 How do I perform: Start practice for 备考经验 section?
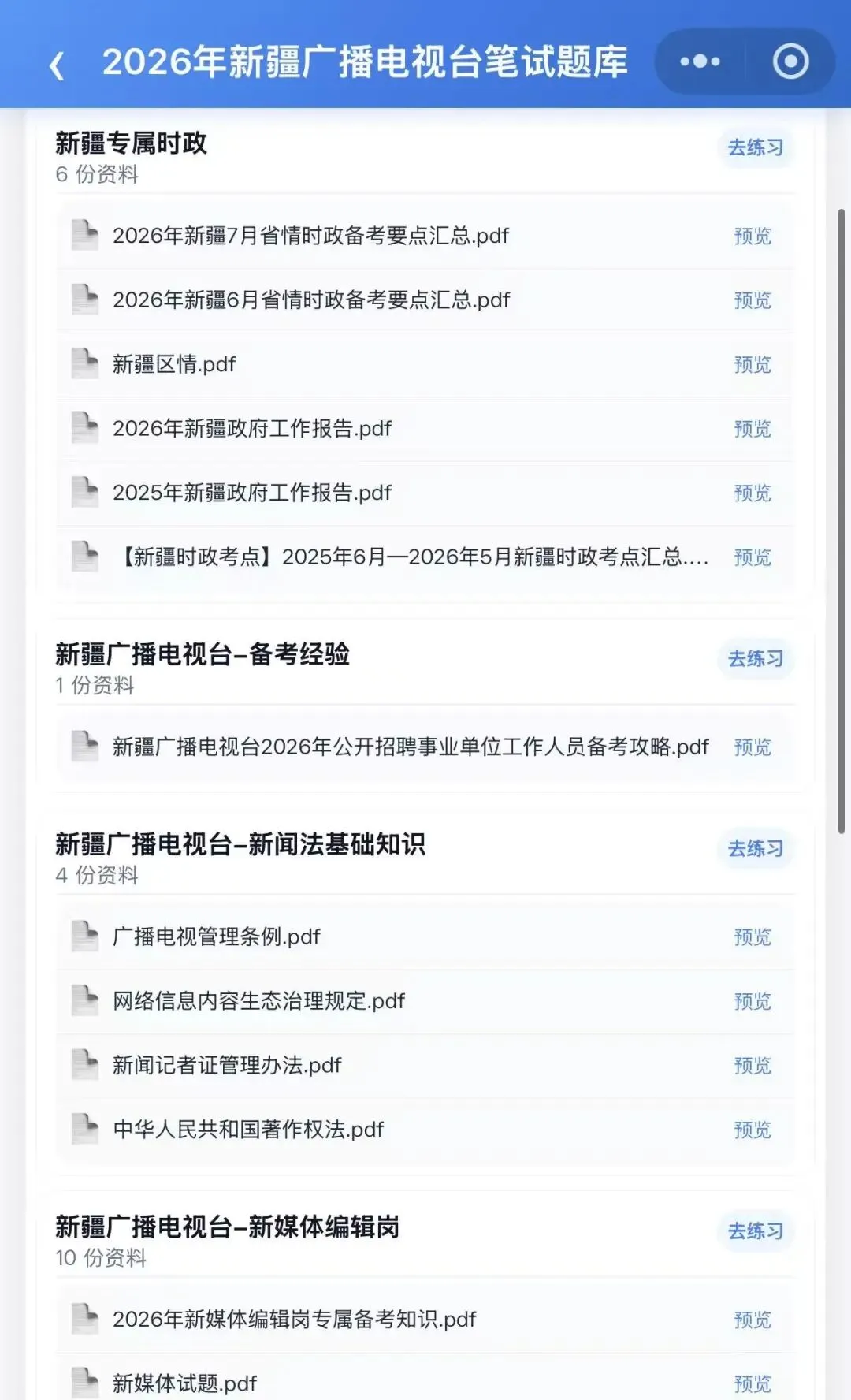pos(755,658)
